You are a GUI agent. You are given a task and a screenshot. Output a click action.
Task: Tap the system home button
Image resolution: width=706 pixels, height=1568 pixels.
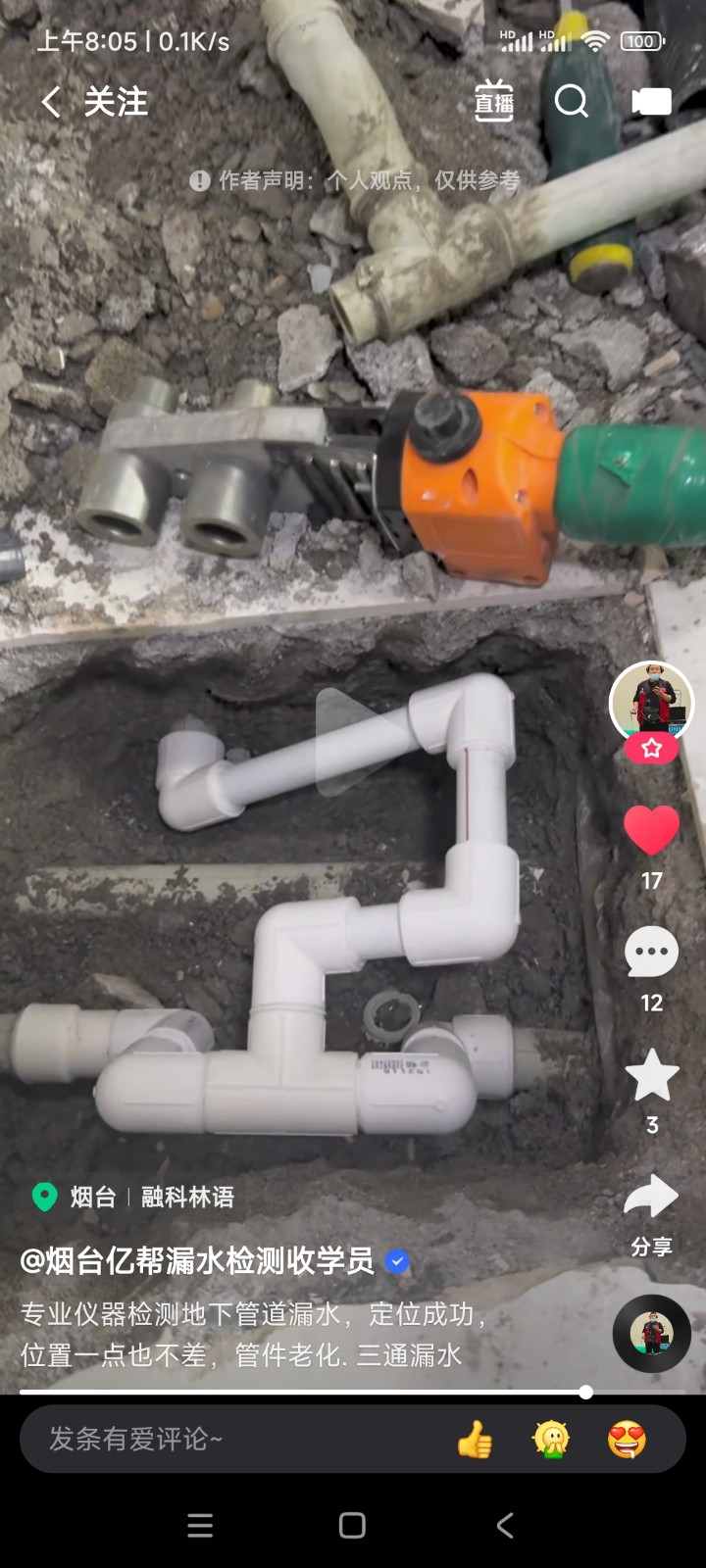tap(352, 1525)
